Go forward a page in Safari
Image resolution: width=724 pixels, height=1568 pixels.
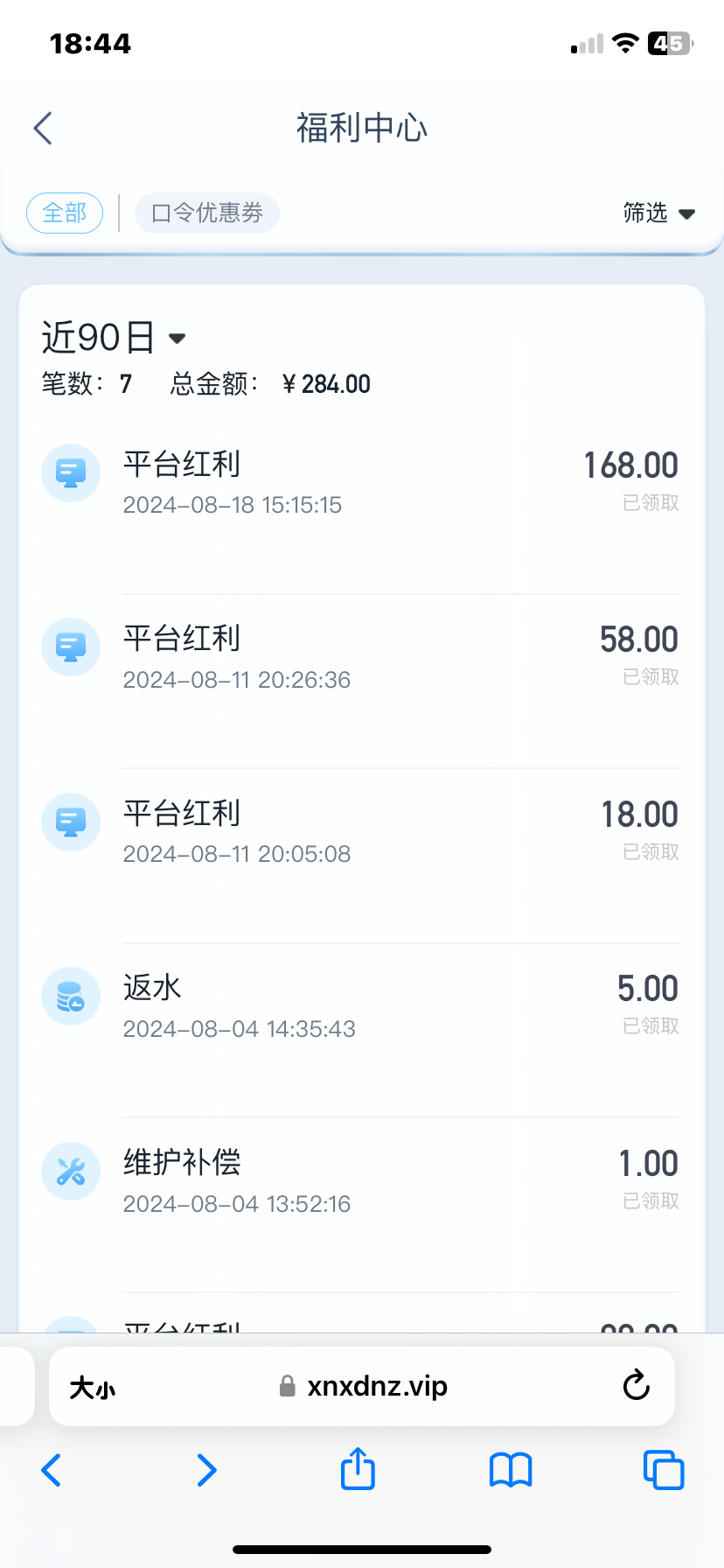coord(206,1470)
